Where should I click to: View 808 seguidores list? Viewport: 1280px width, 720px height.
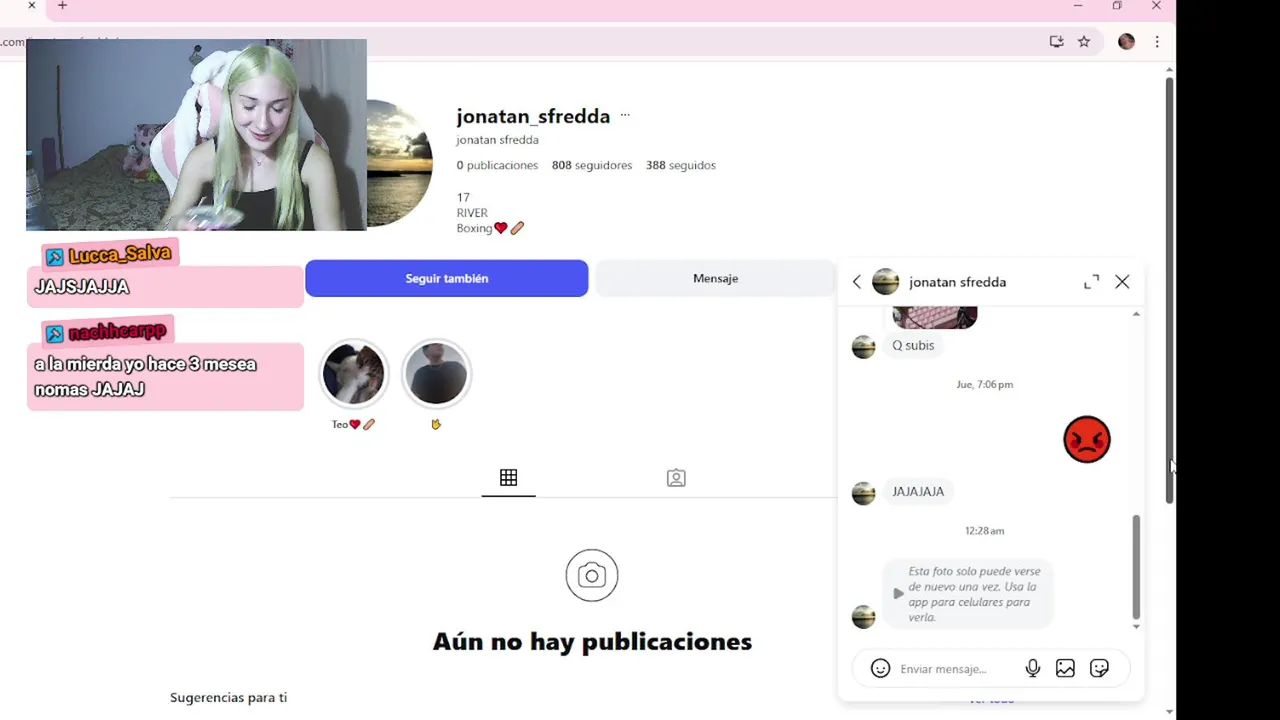tap(591, 165)
